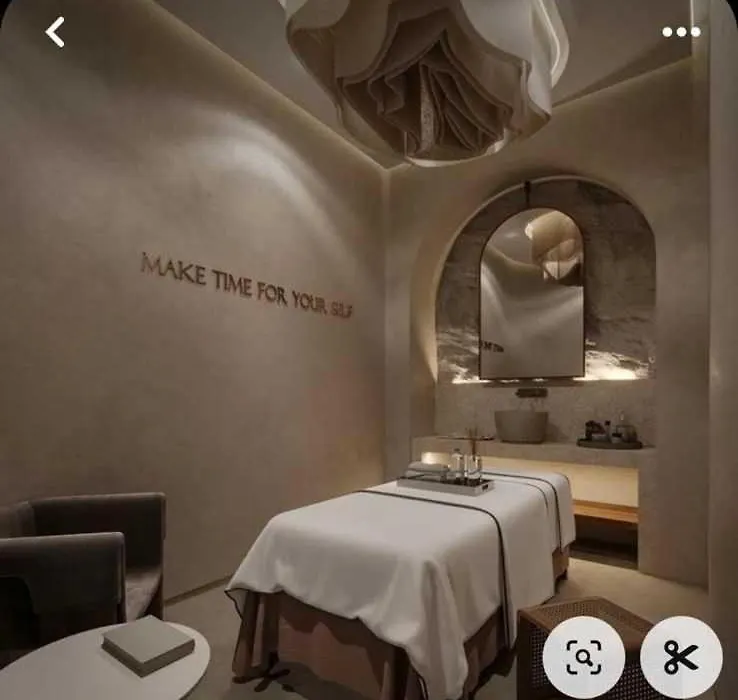This screenshot has height=700, width=738.
Task: Go back using the arrow icon
Action: coord(55,32)
